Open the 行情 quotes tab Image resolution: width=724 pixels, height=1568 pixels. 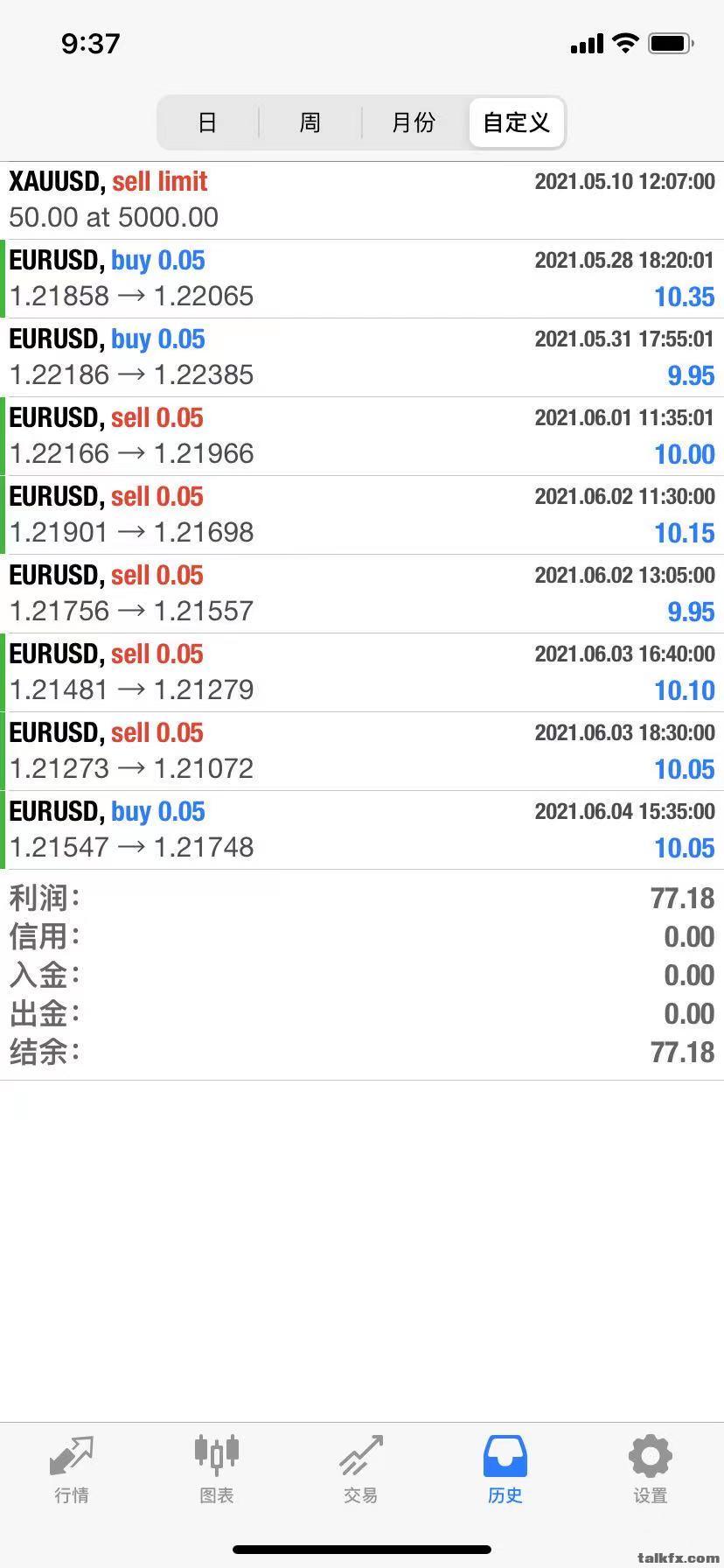(72, 1472)
